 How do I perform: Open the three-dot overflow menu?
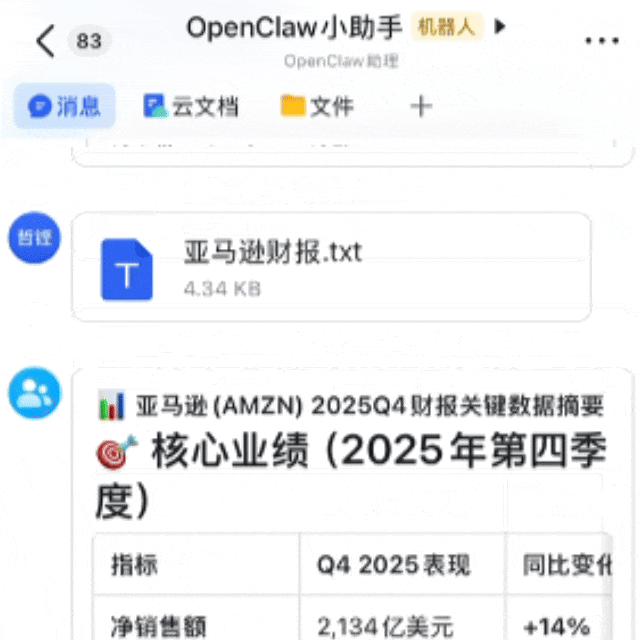pos(602,41)
